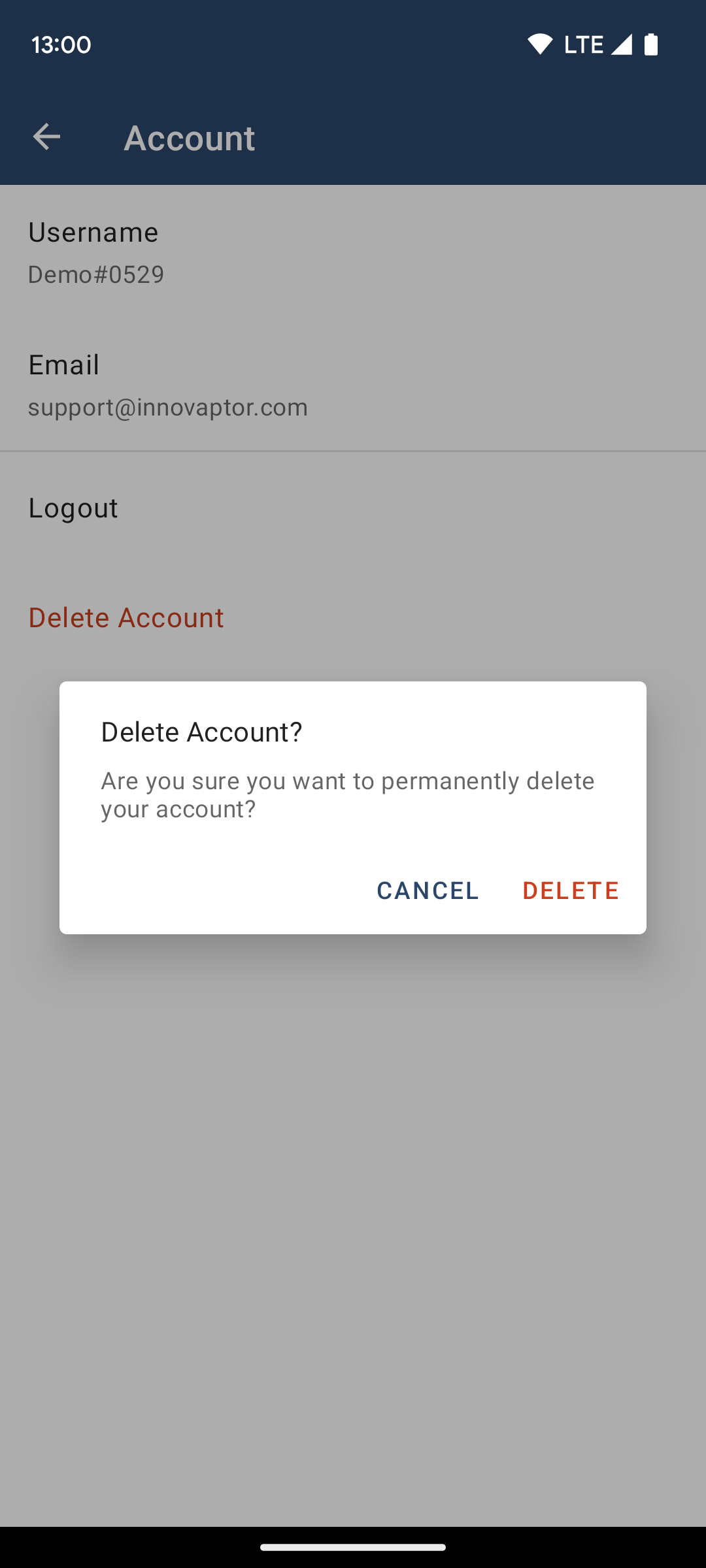The height and width of the screenshot is (1568, 706).
Task: Select the Demo#0529 username value
Action: 95,274
